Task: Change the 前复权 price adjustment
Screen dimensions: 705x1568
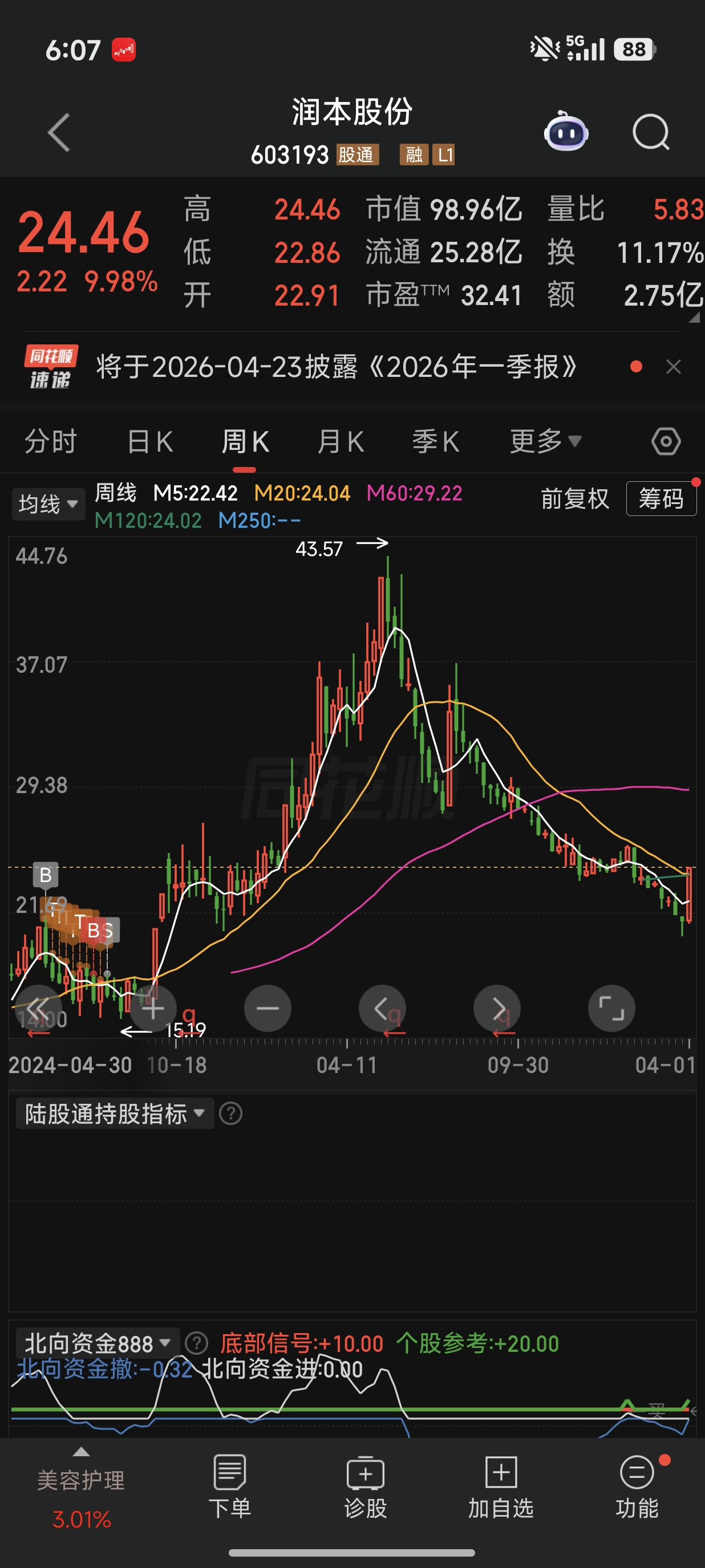Action: click(574, 499)
